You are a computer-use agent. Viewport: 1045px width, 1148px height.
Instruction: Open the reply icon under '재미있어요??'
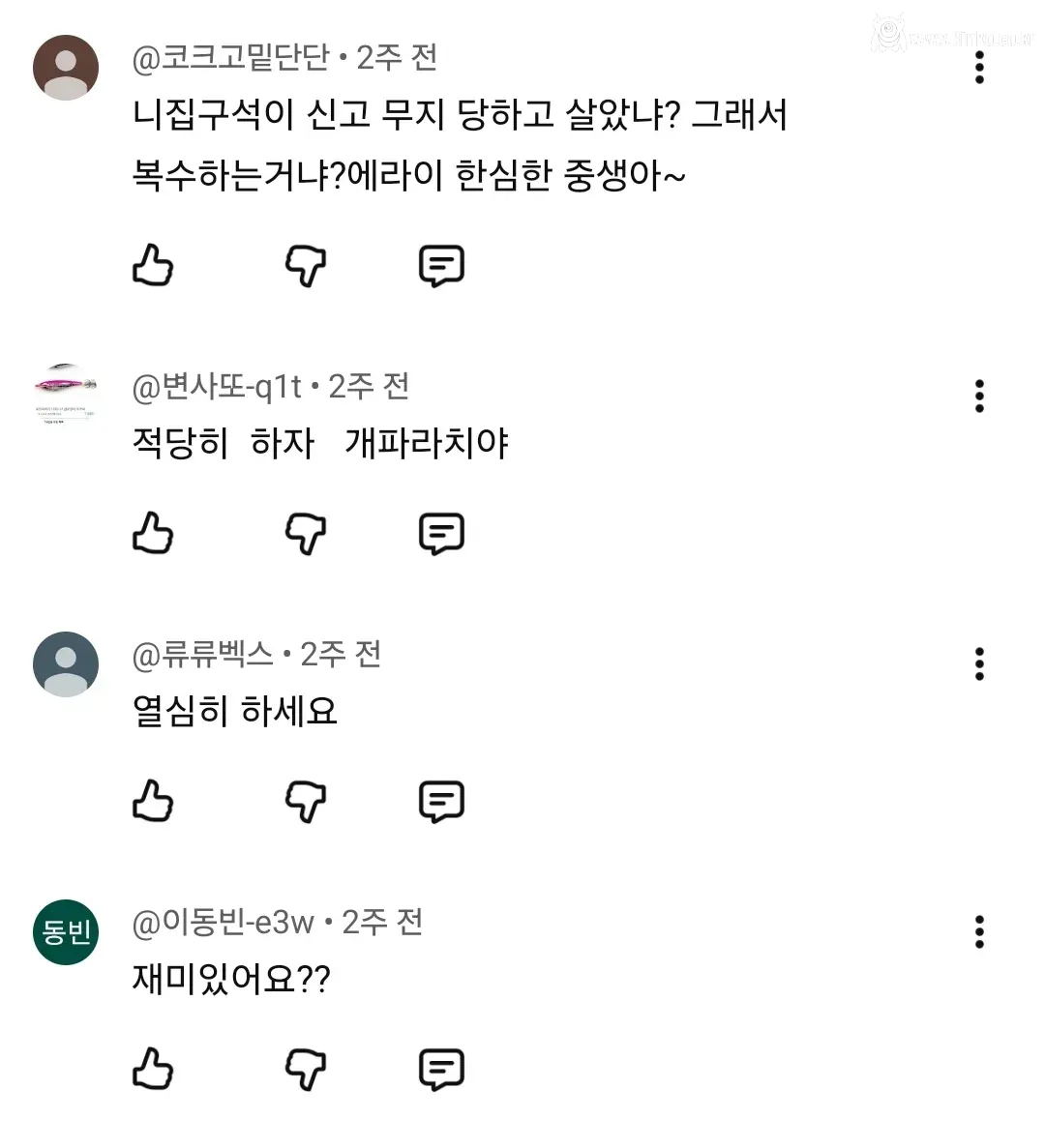[441, 1069]
